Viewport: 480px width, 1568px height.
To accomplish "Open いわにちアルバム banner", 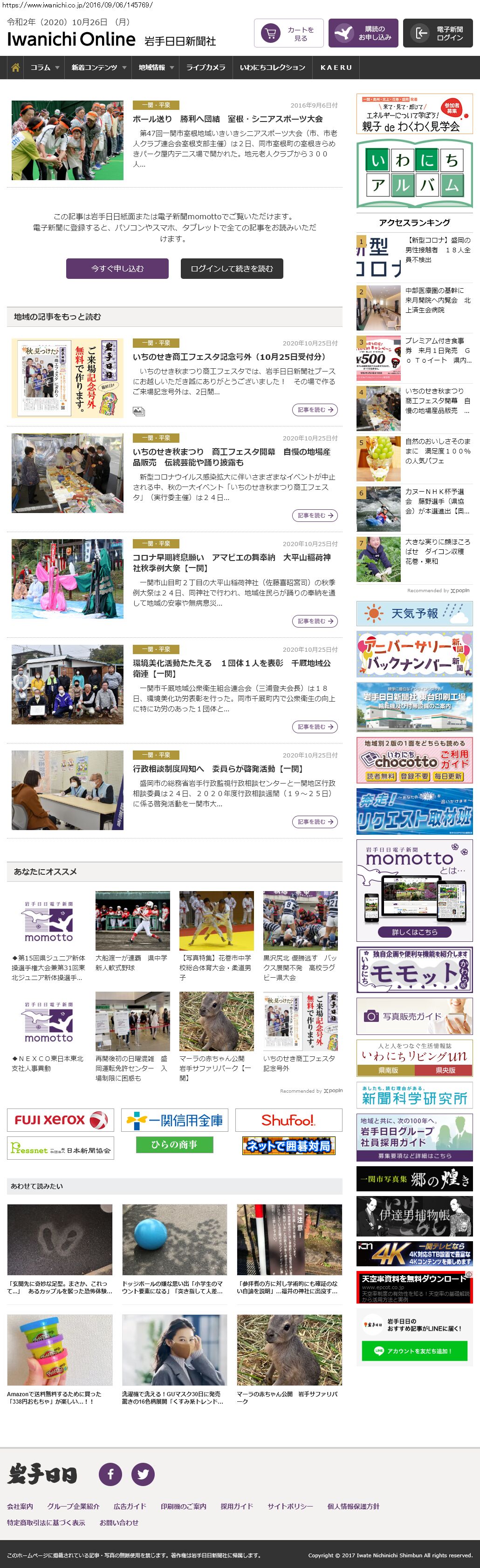I will pos(414,174).
